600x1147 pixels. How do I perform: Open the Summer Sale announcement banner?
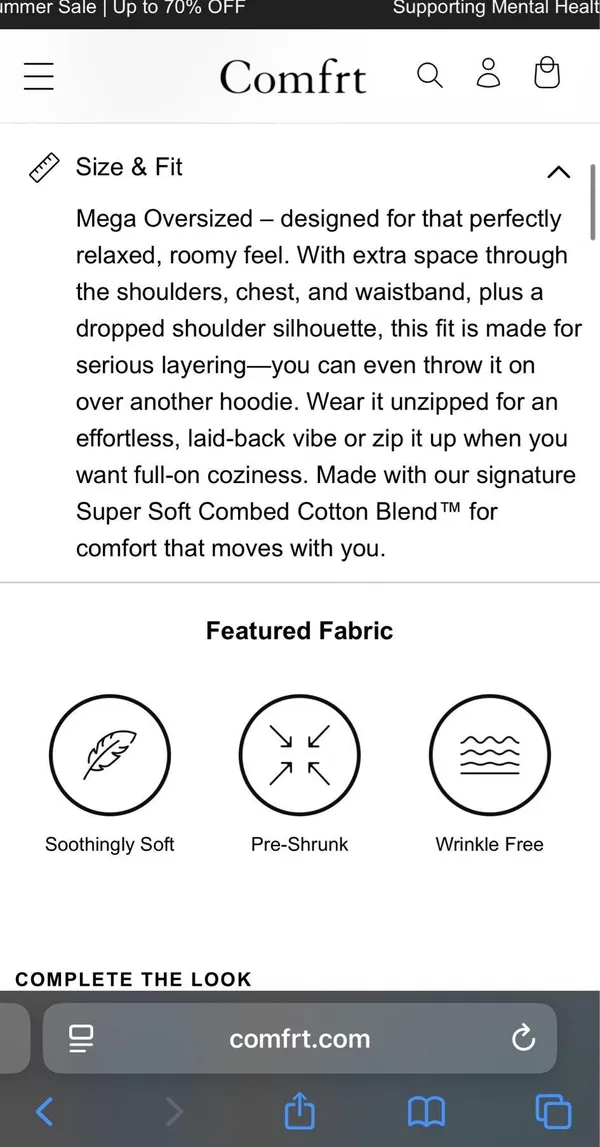(123, 9)
